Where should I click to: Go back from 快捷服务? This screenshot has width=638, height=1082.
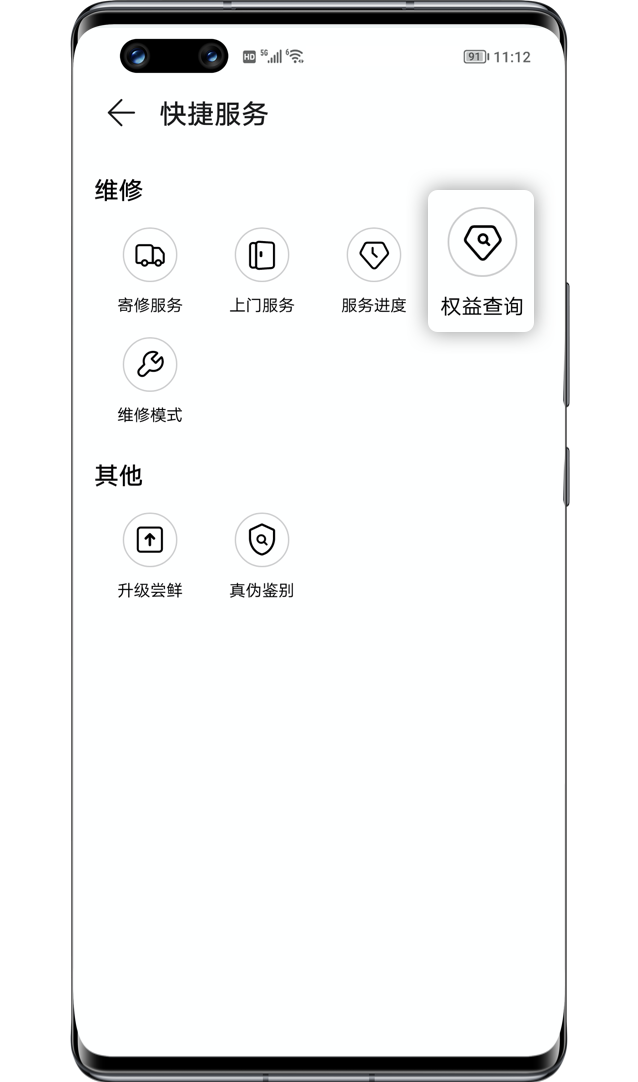coord(121,113)
